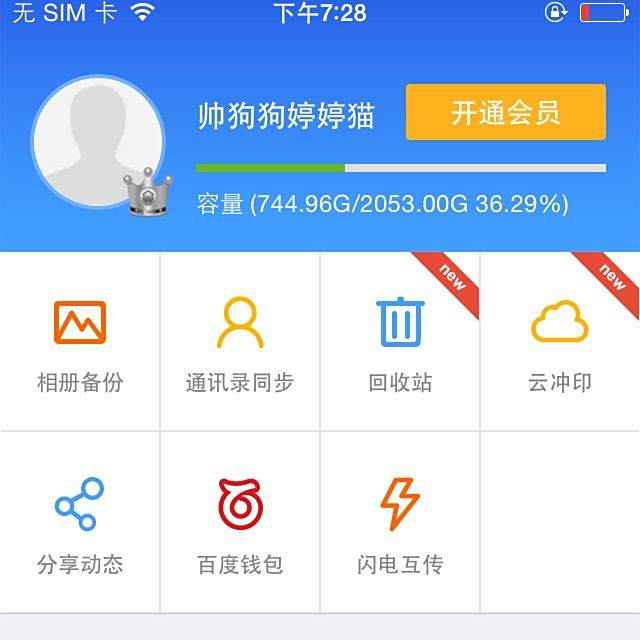The width and height of the screenshot is (640, 640).
Task: Open 分享动态 share activity
Action: click(80, 522)
